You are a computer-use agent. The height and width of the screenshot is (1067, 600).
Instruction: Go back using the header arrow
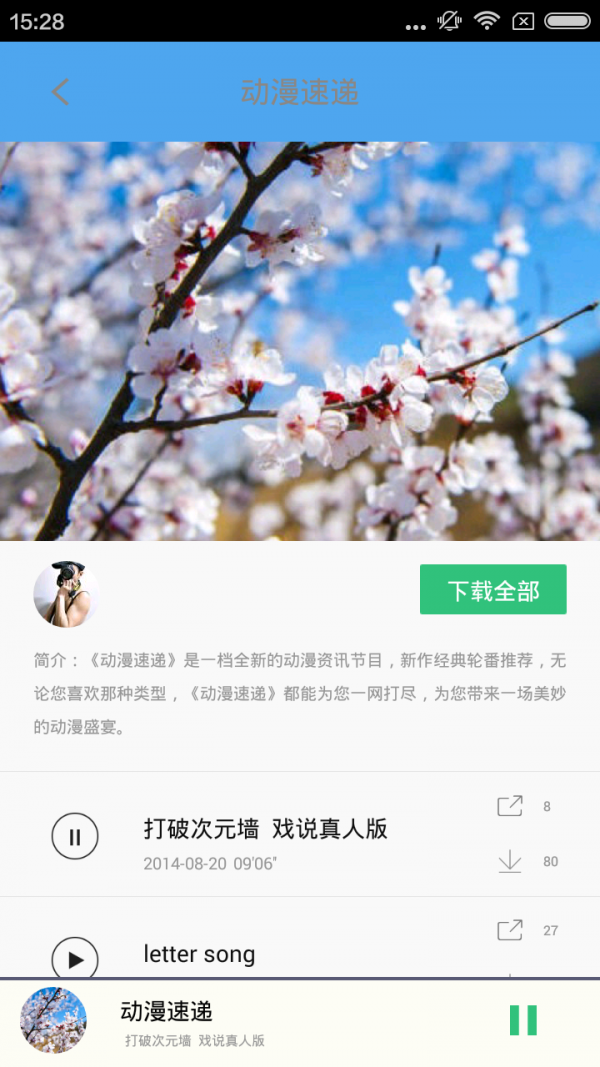(x=61, y=92)
